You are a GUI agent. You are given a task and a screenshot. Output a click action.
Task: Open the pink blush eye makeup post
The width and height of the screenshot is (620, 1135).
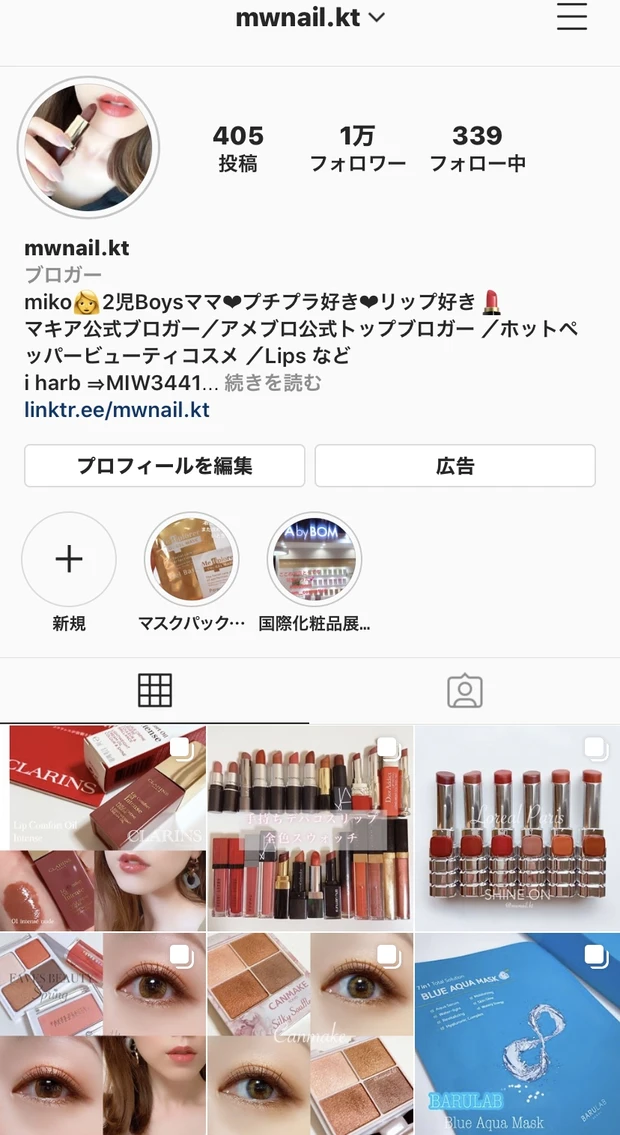click(103, 1034)
